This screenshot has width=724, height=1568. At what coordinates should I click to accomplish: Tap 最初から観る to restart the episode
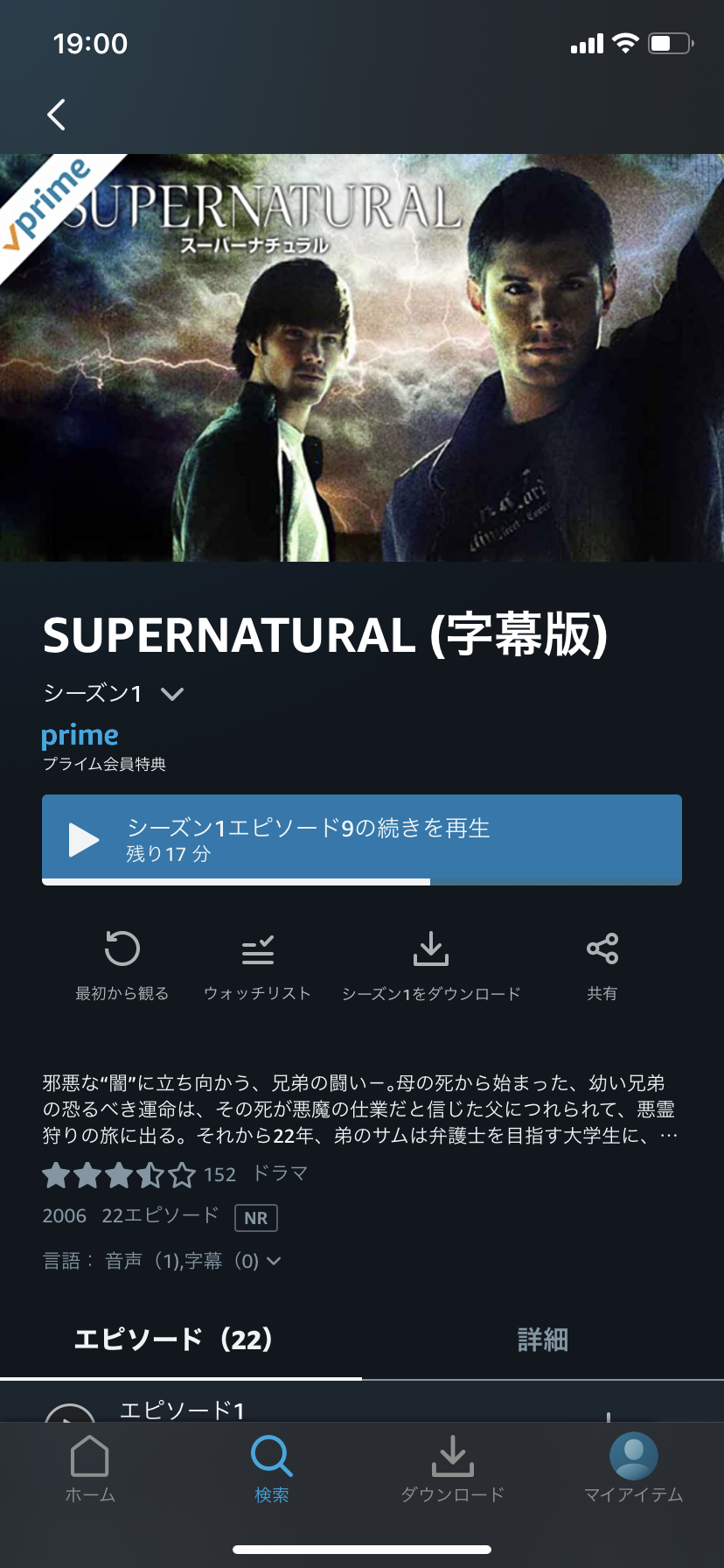[122, 965]
